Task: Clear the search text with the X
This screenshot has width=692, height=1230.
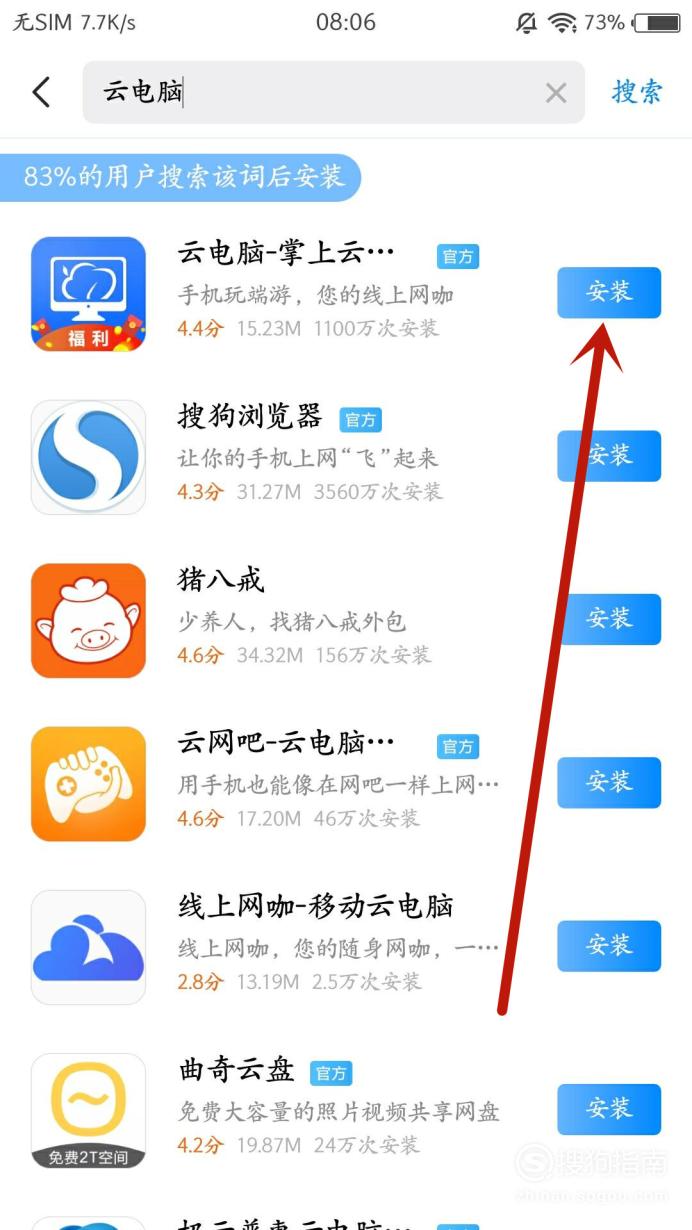Action: click(556, 93)
